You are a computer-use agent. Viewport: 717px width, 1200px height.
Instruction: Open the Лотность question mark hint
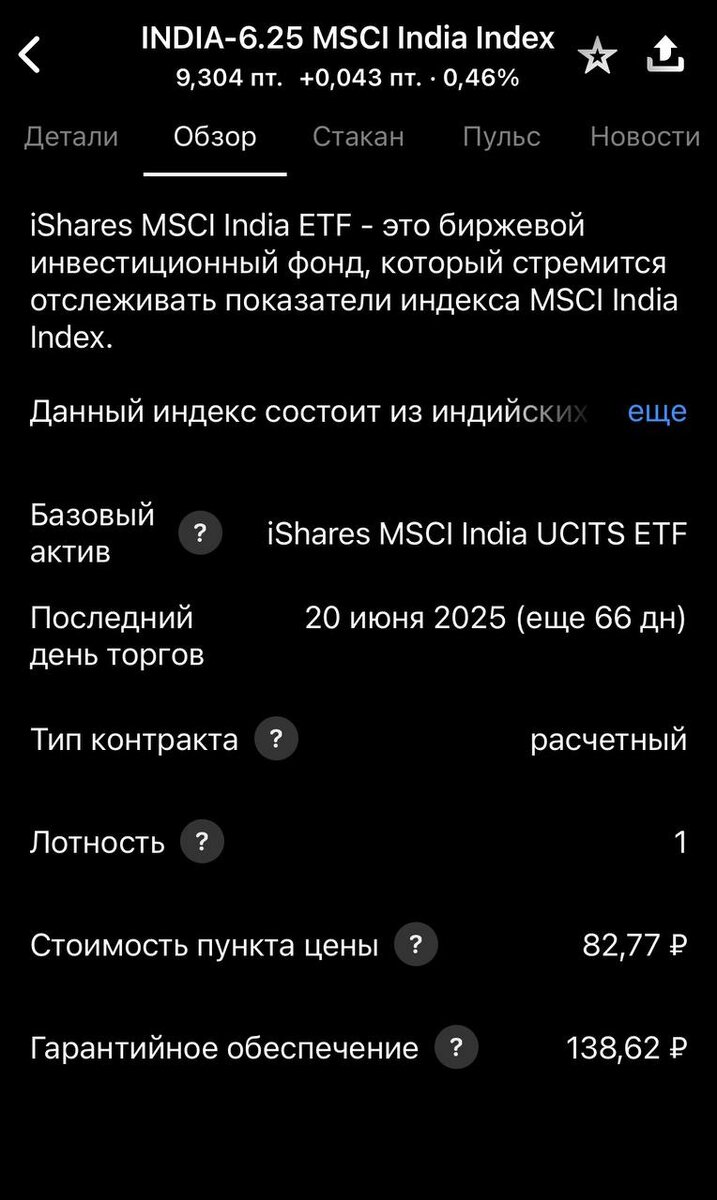201,842
